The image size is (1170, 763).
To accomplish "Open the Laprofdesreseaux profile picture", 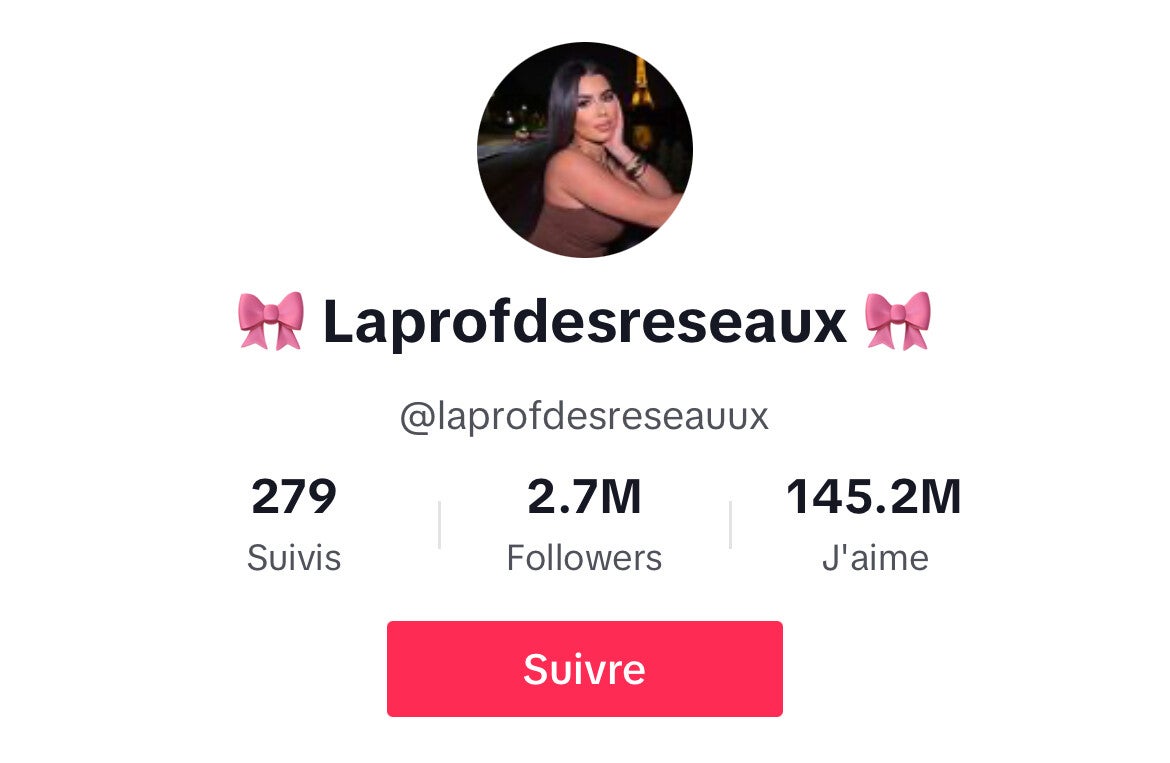I will [x=584, y=150].
